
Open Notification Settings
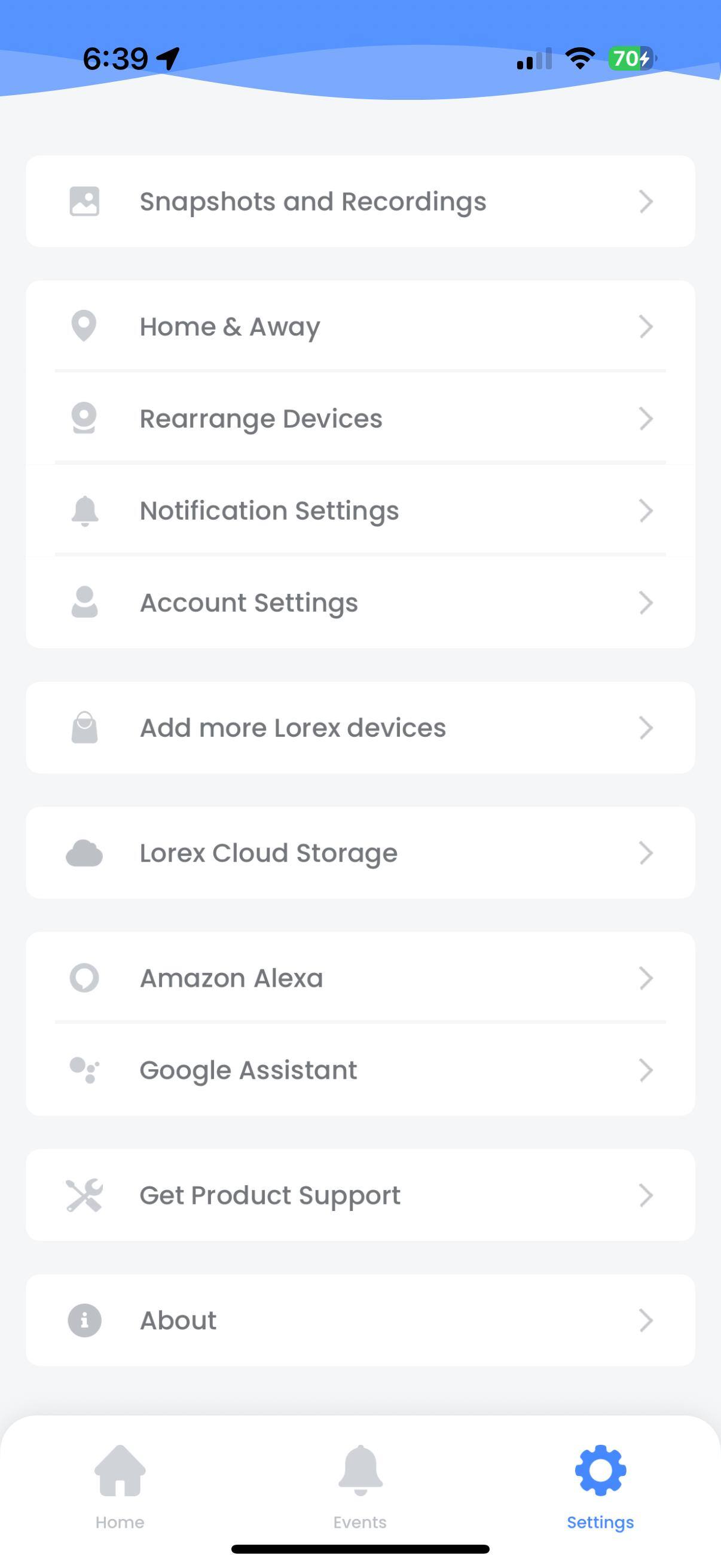click(360, 511)
